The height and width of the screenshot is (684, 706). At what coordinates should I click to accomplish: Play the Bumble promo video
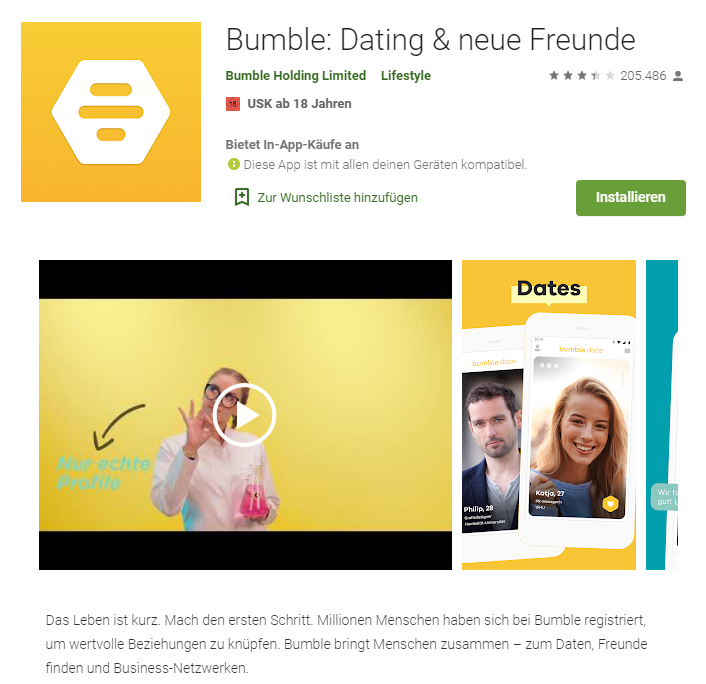click(245, 415)
